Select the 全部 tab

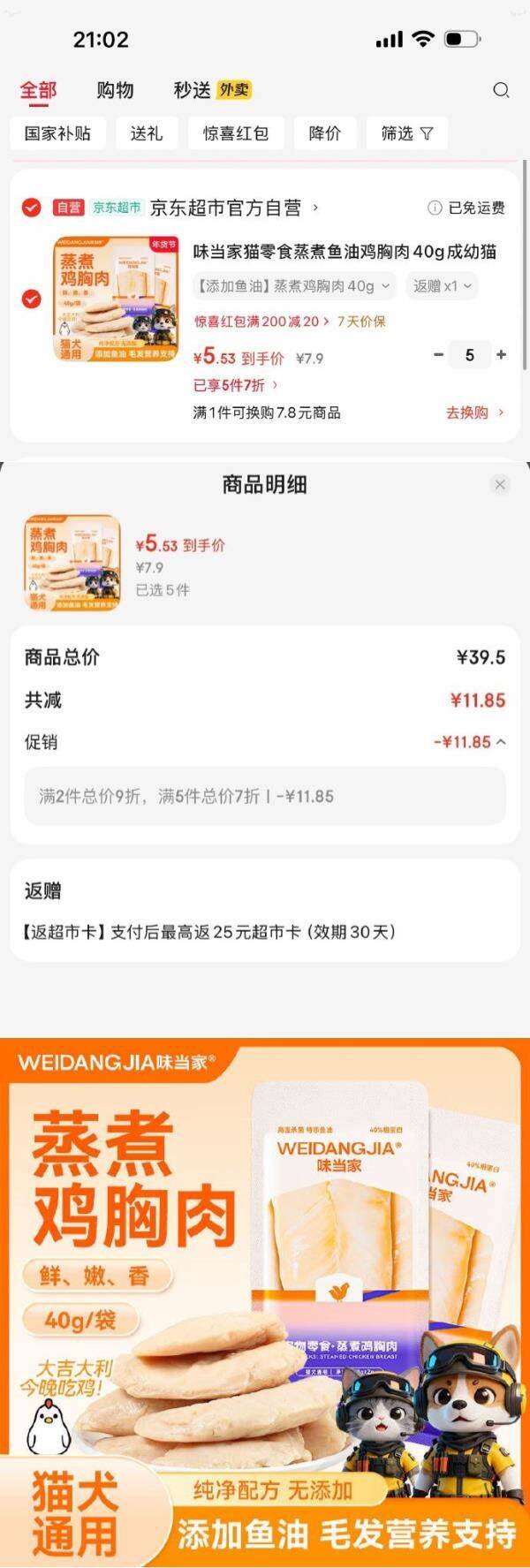[x=38, y=90]
